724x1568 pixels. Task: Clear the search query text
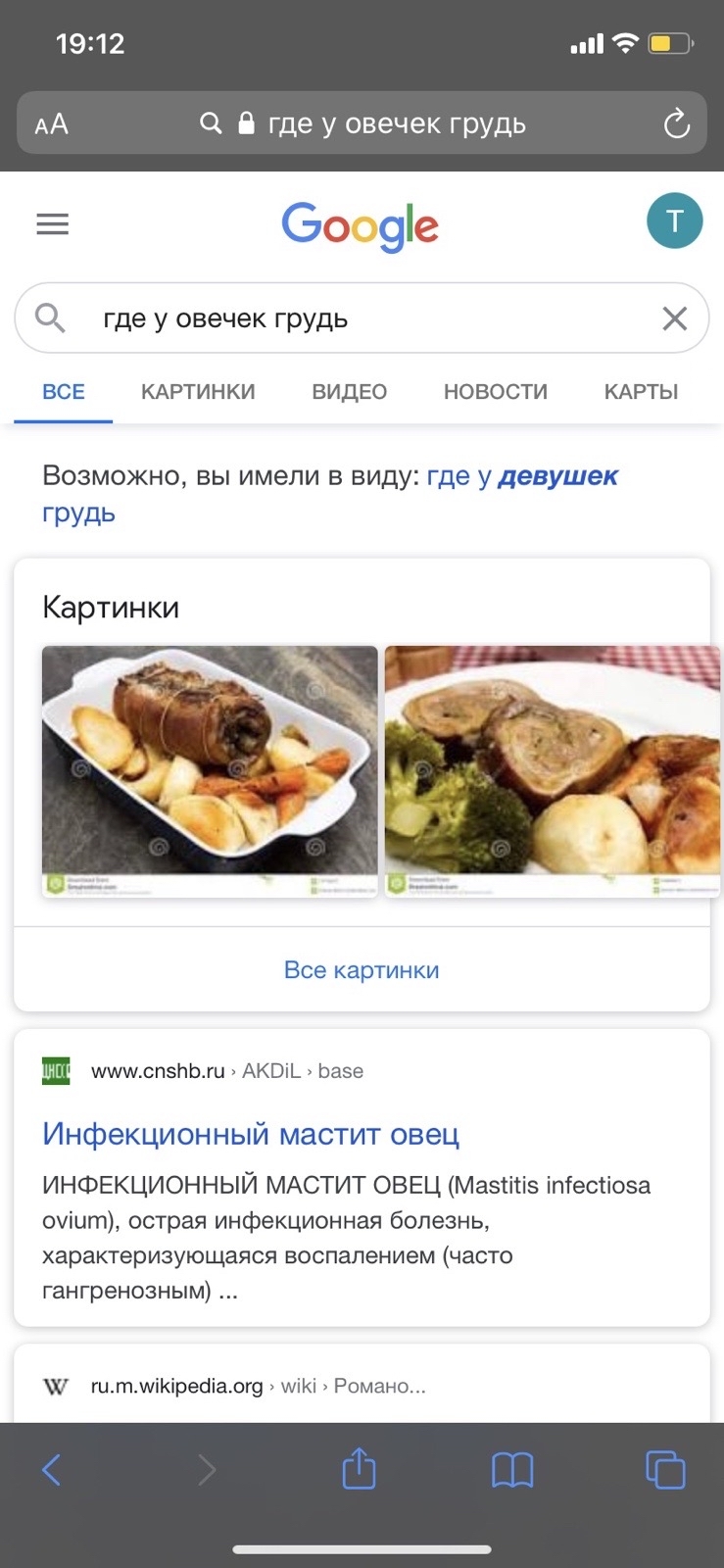click(674, 318)
